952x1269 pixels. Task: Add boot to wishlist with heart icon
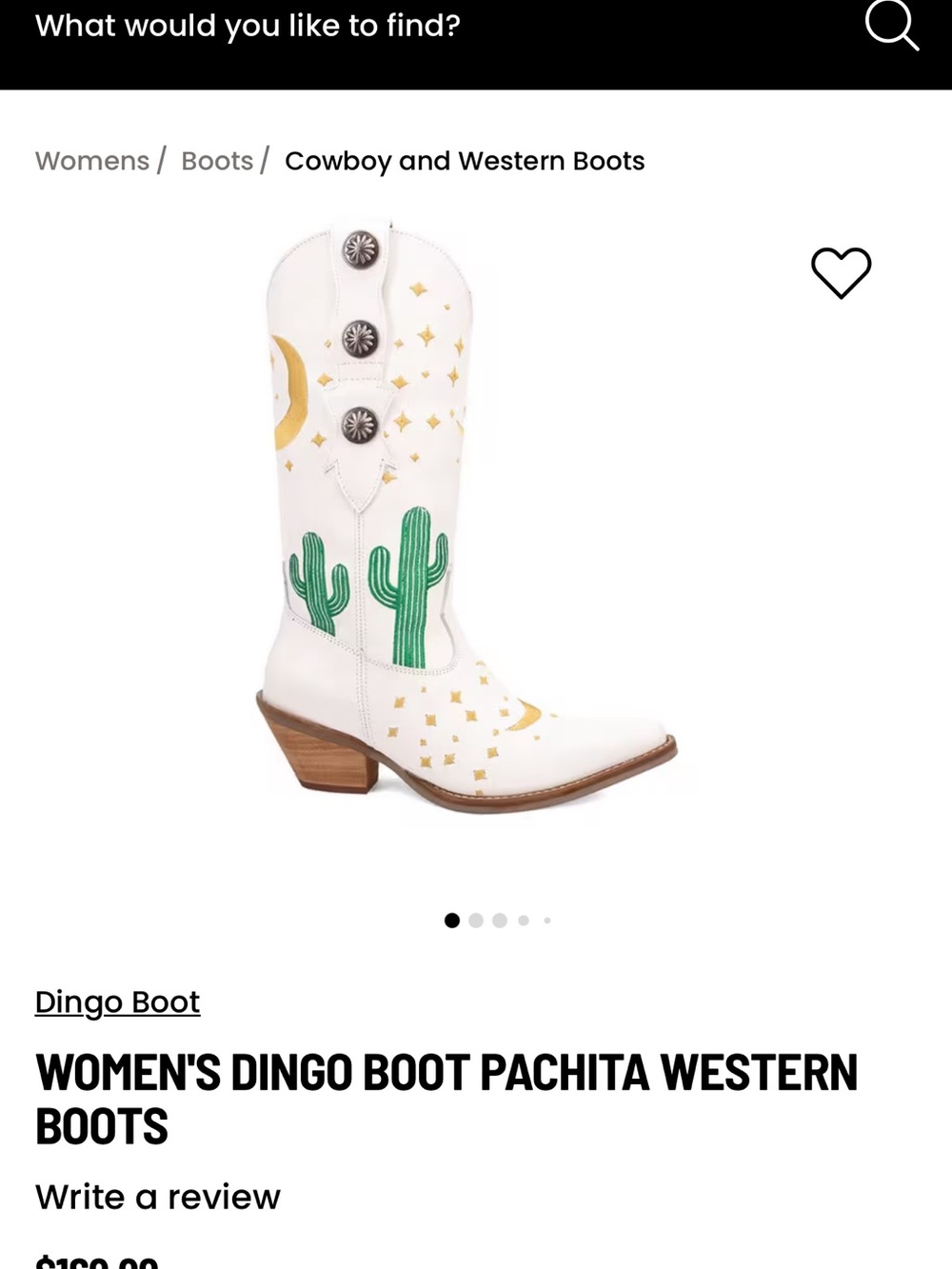pos(841,272)
